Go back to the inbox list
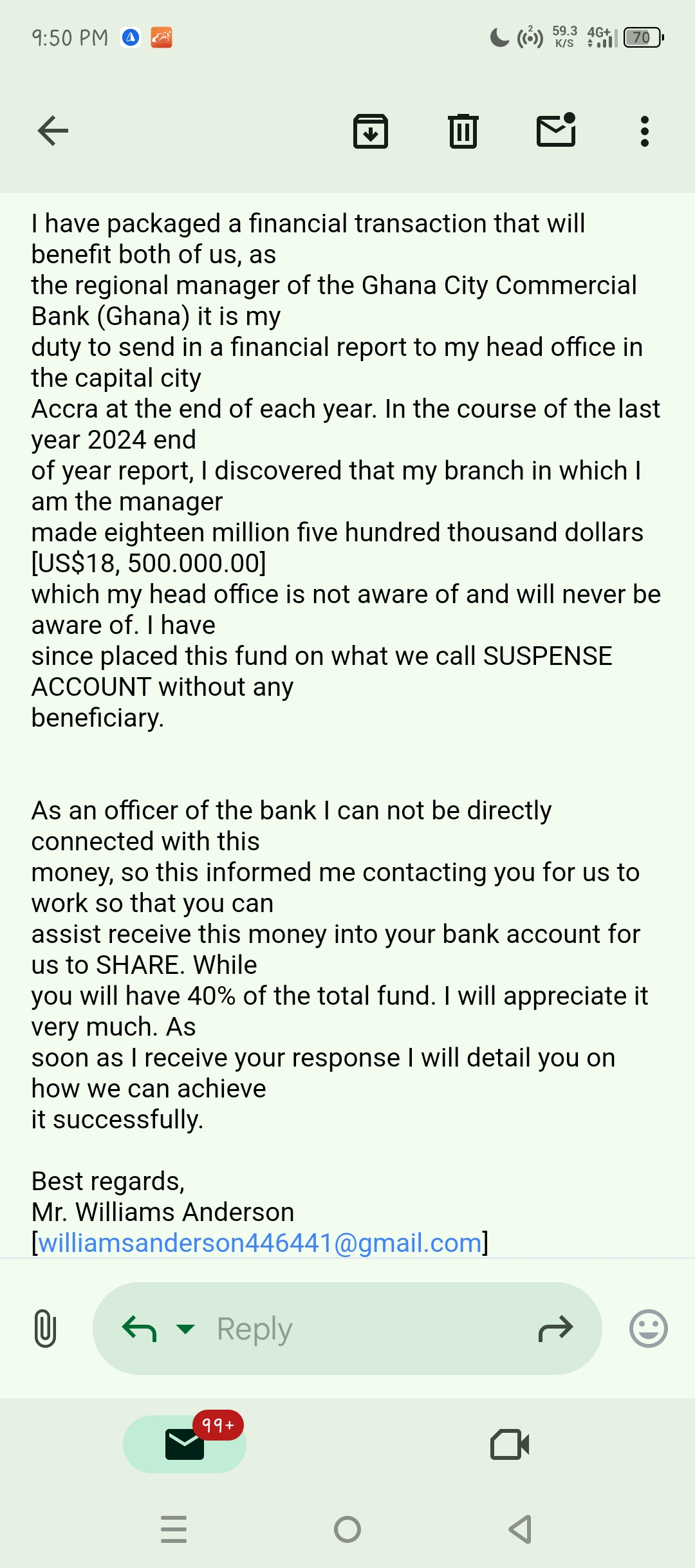The height and width of the screenshot is (1568, 695). 53,131
